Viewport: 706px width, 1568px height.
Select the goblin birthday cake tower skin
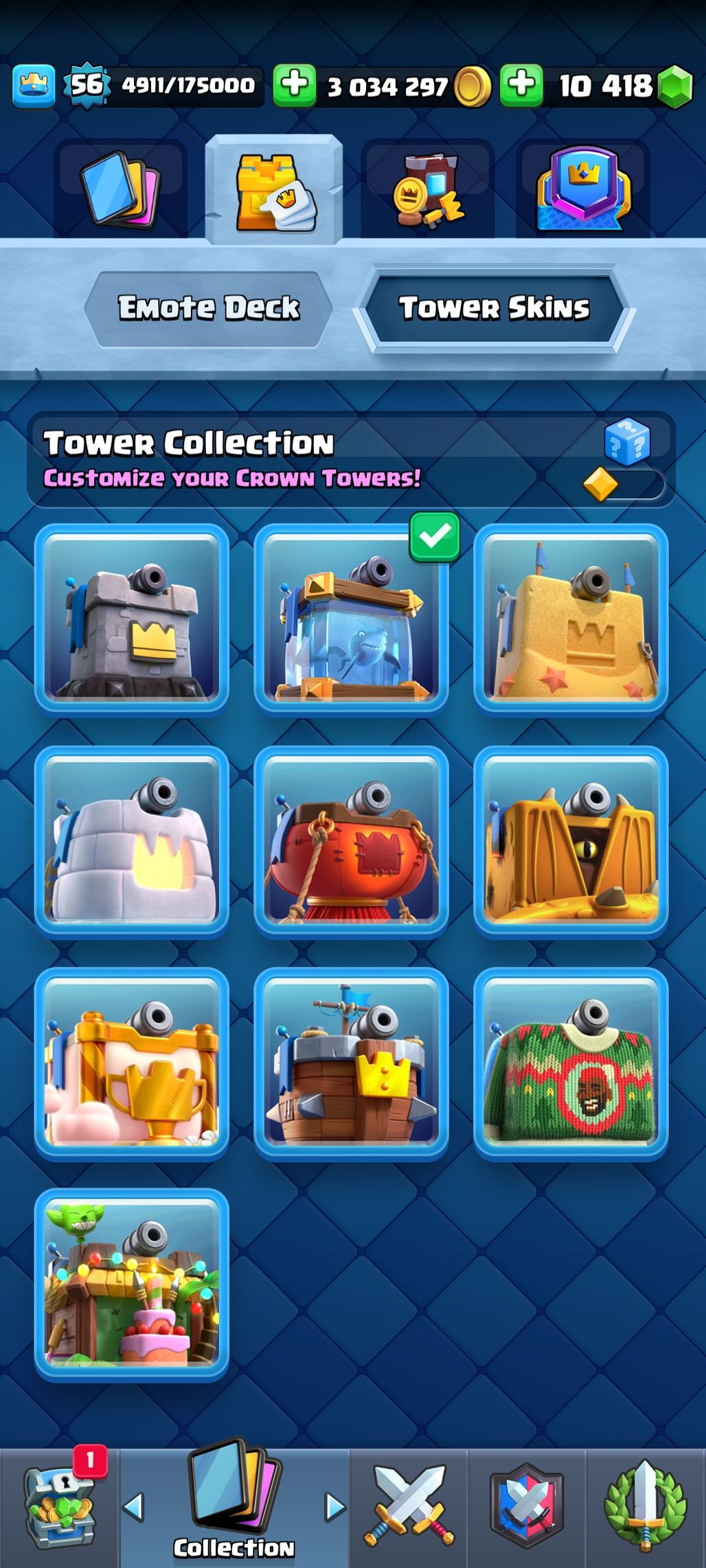tap(132, 1284)
